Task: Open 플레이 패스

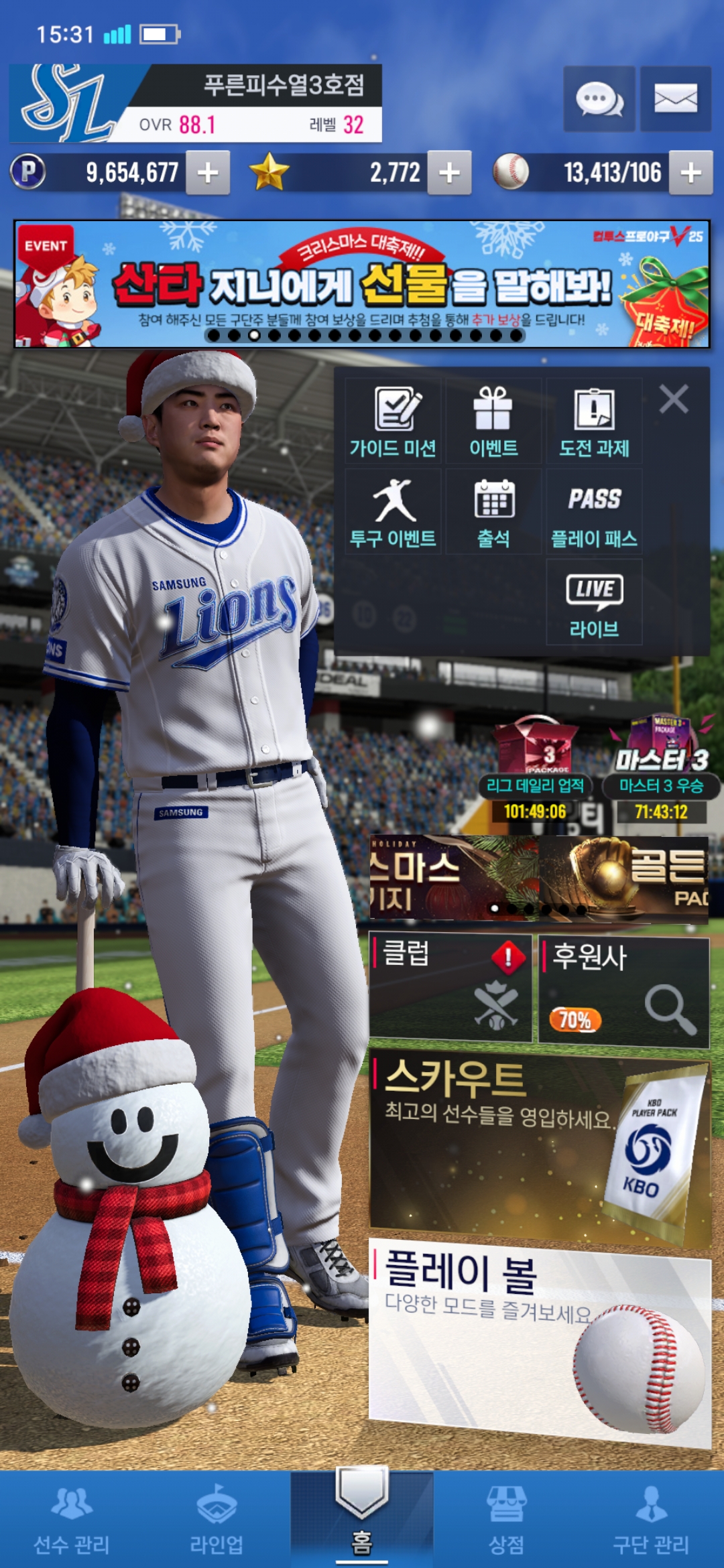Action: click(594, 513)
